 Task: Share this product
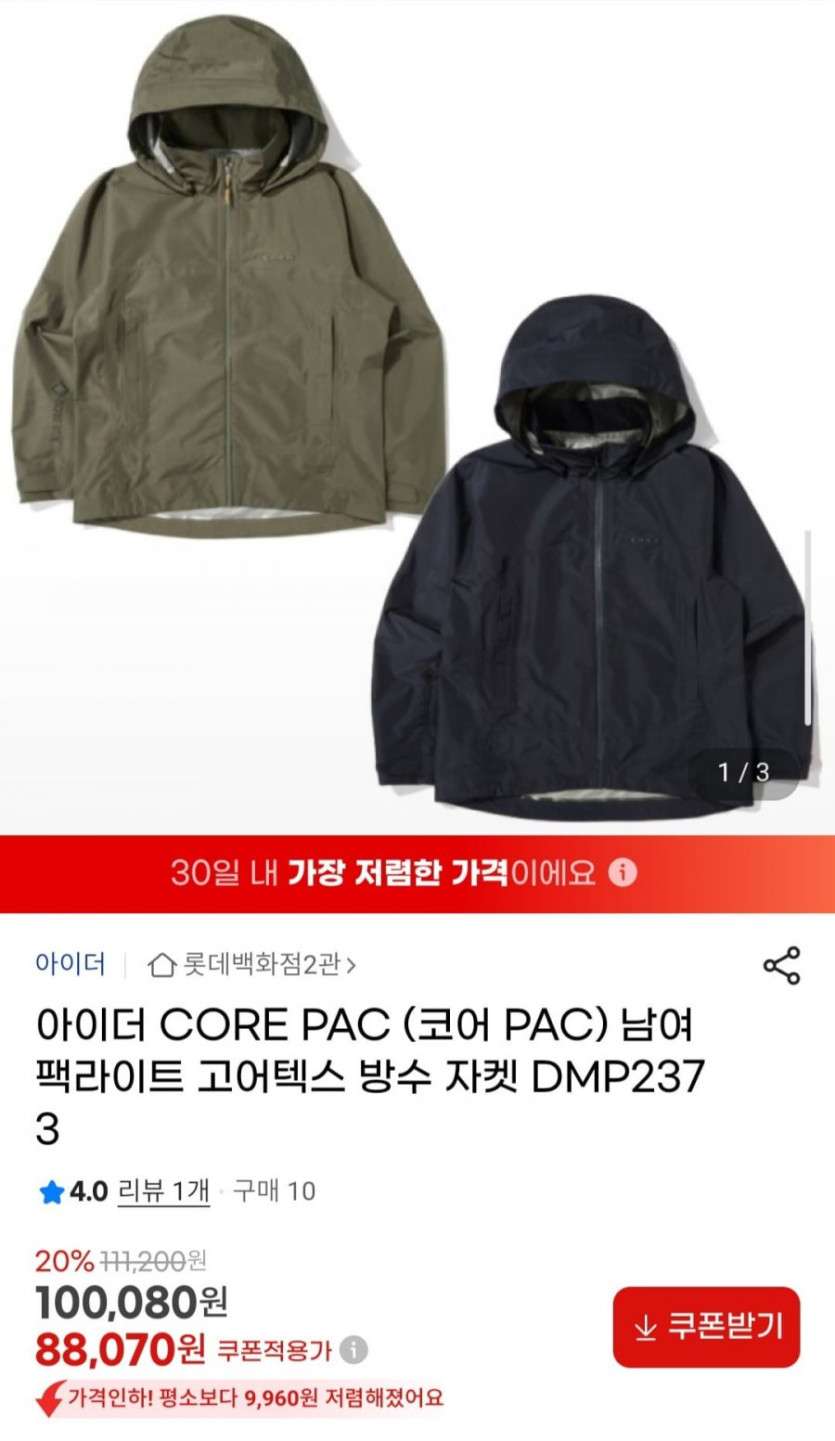(781, 965)
